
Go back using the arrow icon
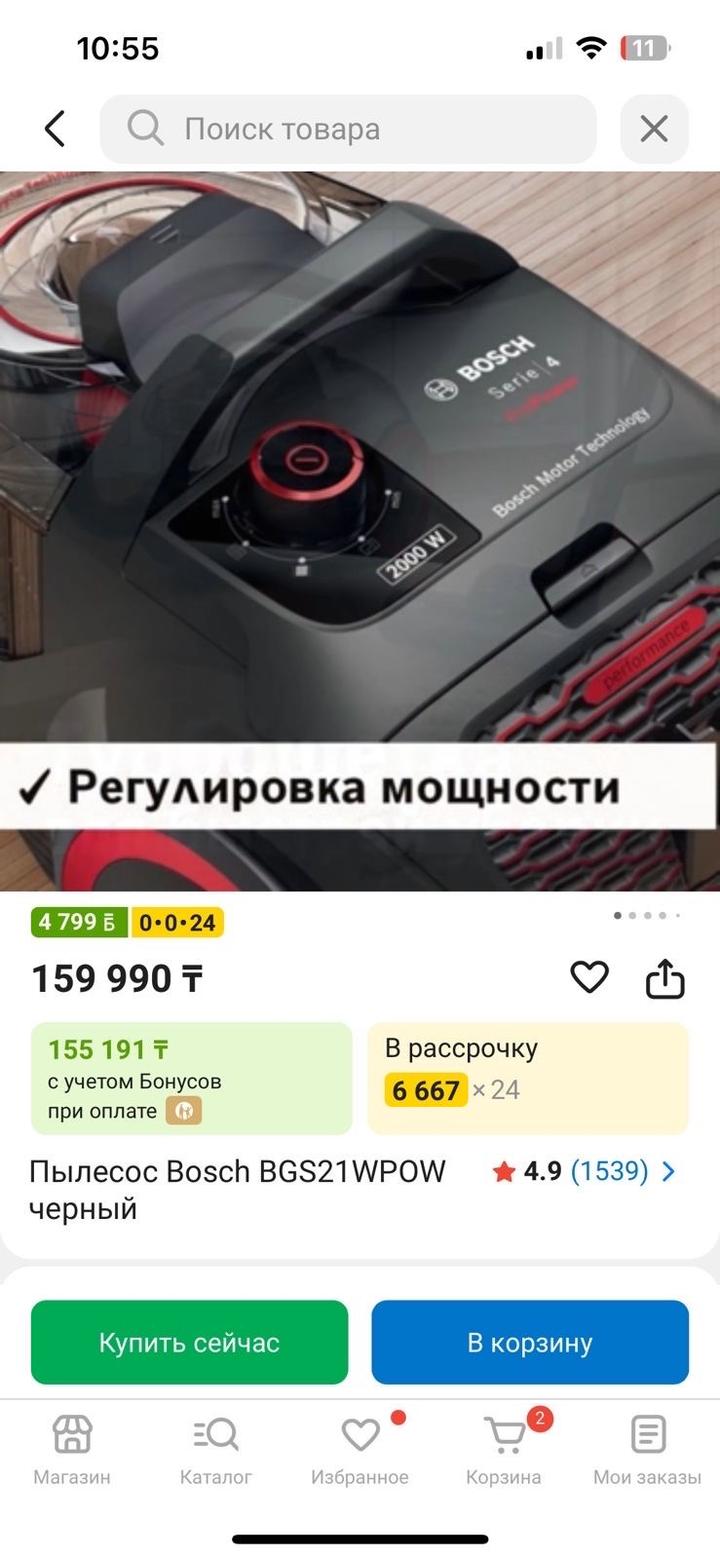point(55,129)
